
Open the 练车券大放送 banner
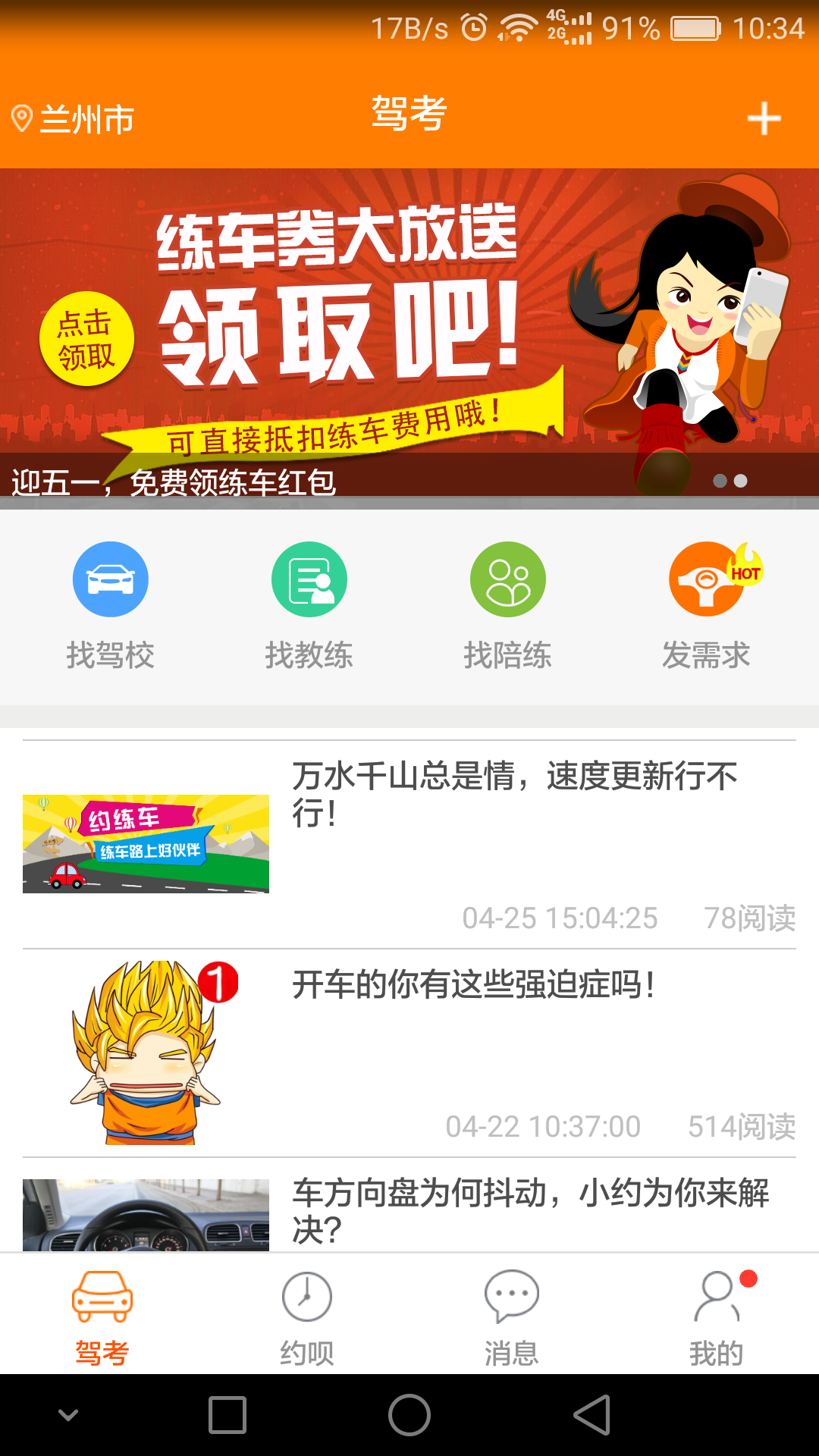pyautogui.click(x=409, y=331)
